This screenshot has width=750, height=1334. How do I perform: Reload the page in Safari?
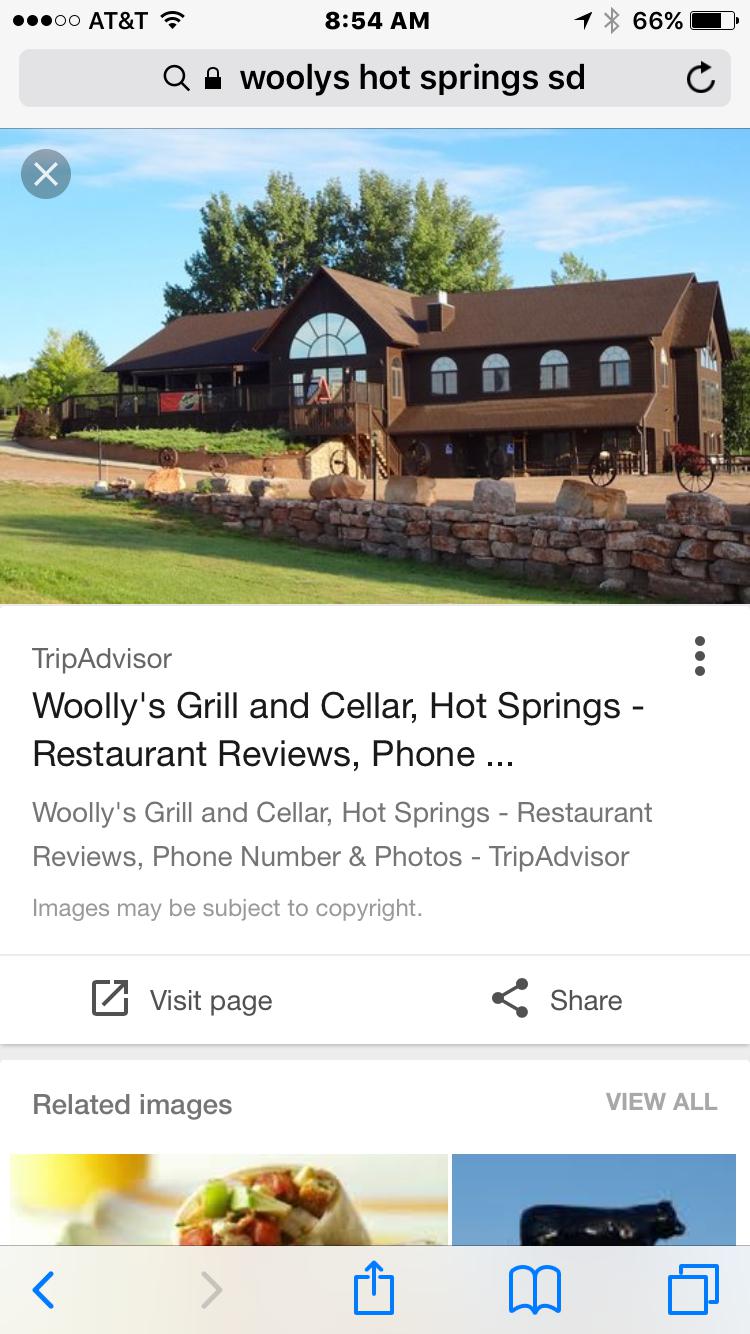click(x=701, y=78)
